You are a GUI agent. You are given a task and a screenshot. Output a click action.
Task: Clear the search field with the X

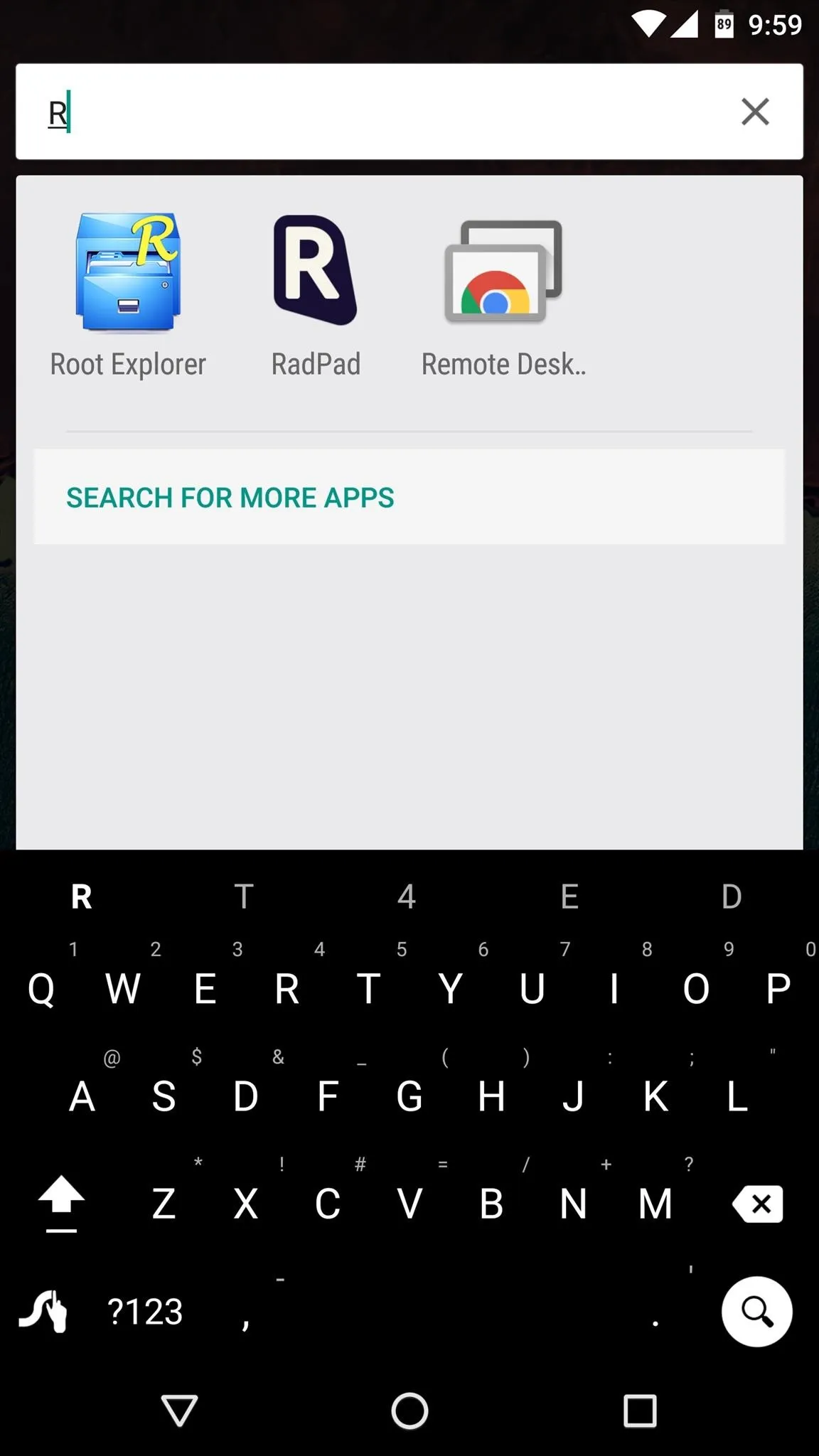(755, 112)
